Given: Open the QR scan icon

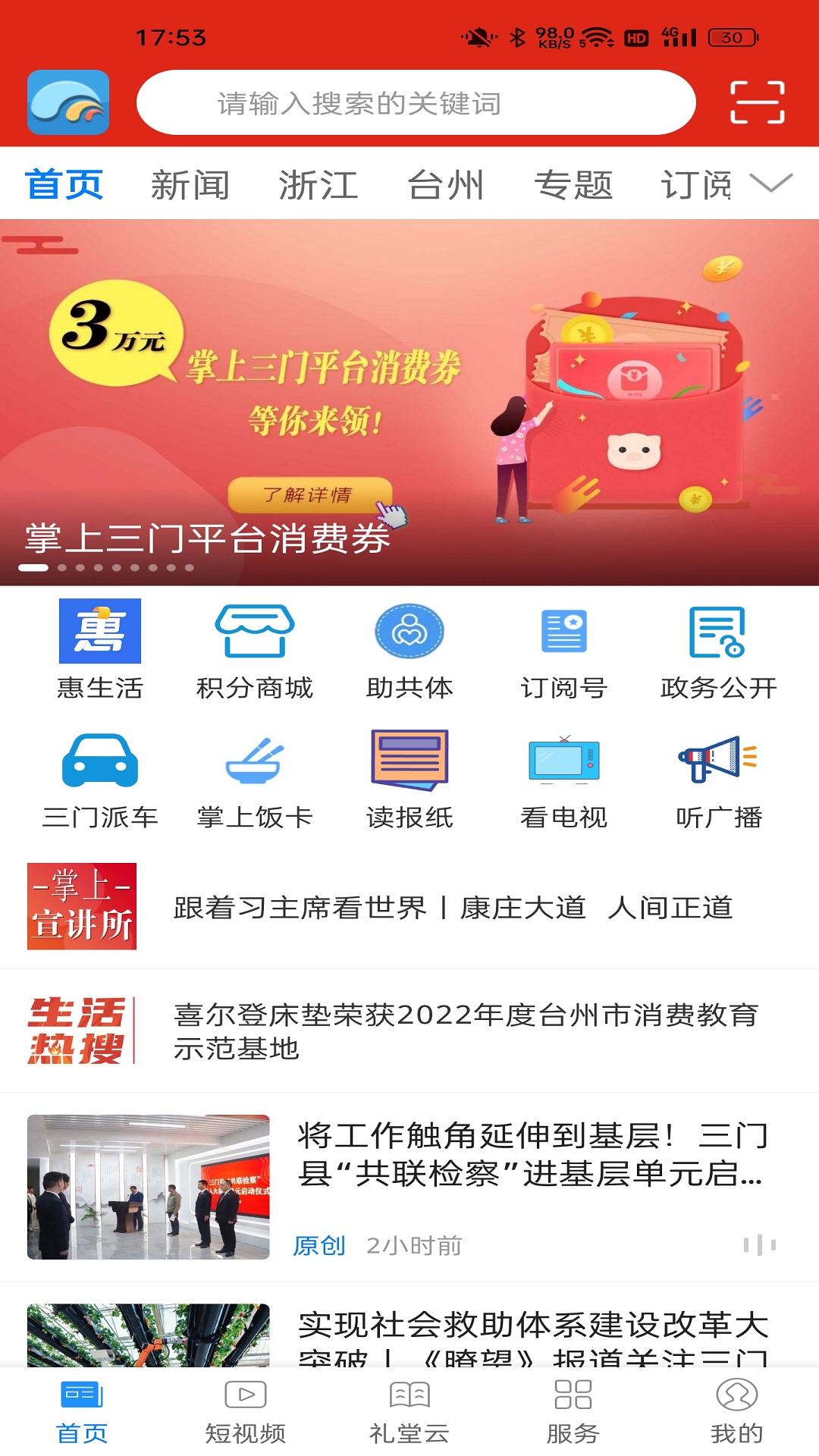Looking at the screenshot, I should pyautogui.click(x=757, y=102).
